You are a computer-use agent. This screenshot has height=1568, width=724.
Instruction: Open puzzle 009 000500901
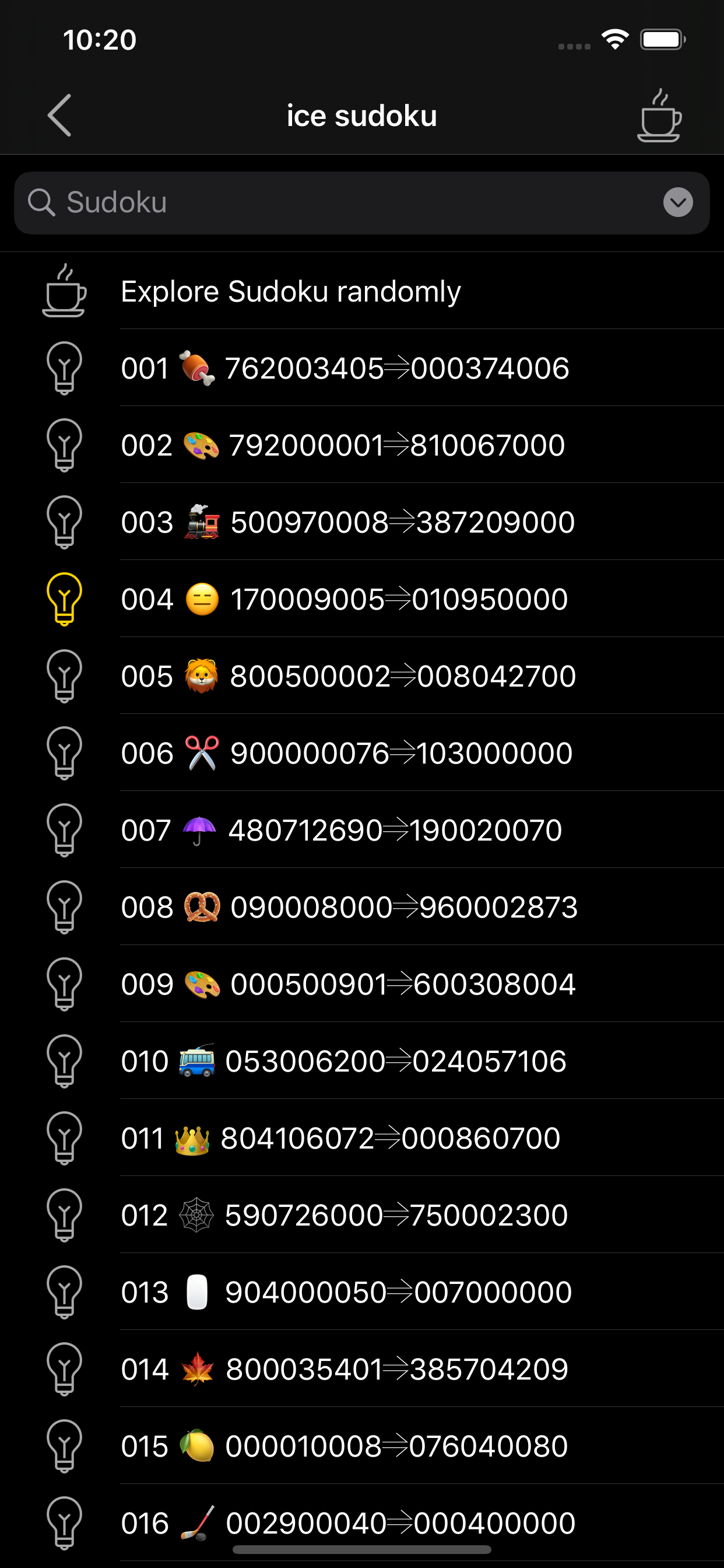click(362, 984)
